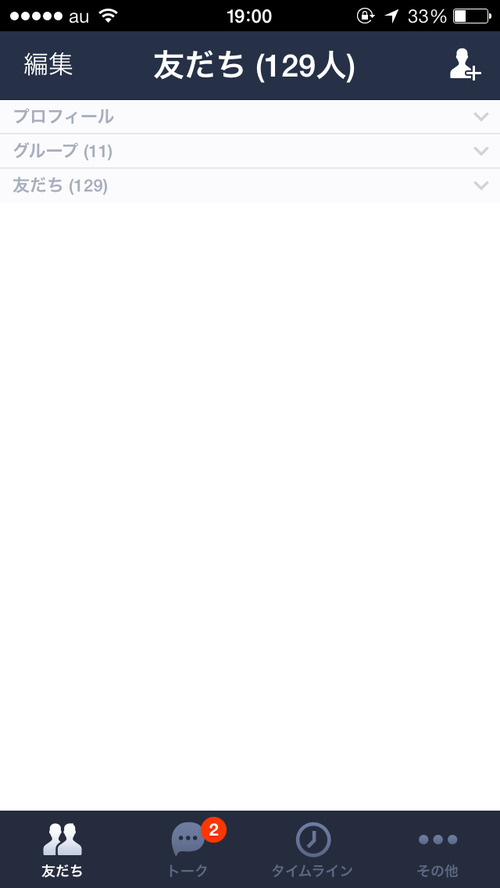Open the add friend icon
This screenshot has width=500, height=888.
465,65
